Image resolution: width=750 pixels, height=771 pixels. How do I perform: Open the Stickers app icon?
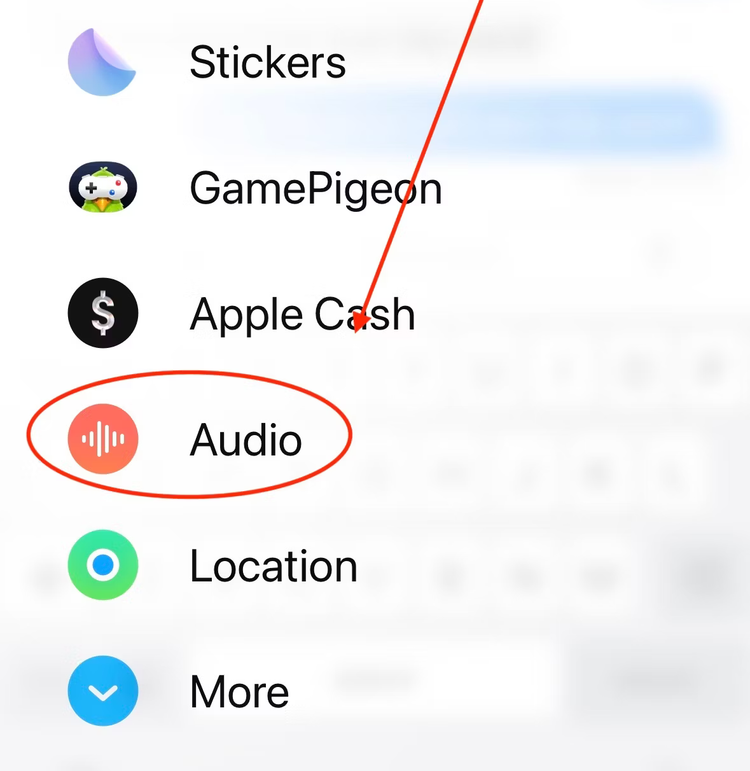click(102, 62)
